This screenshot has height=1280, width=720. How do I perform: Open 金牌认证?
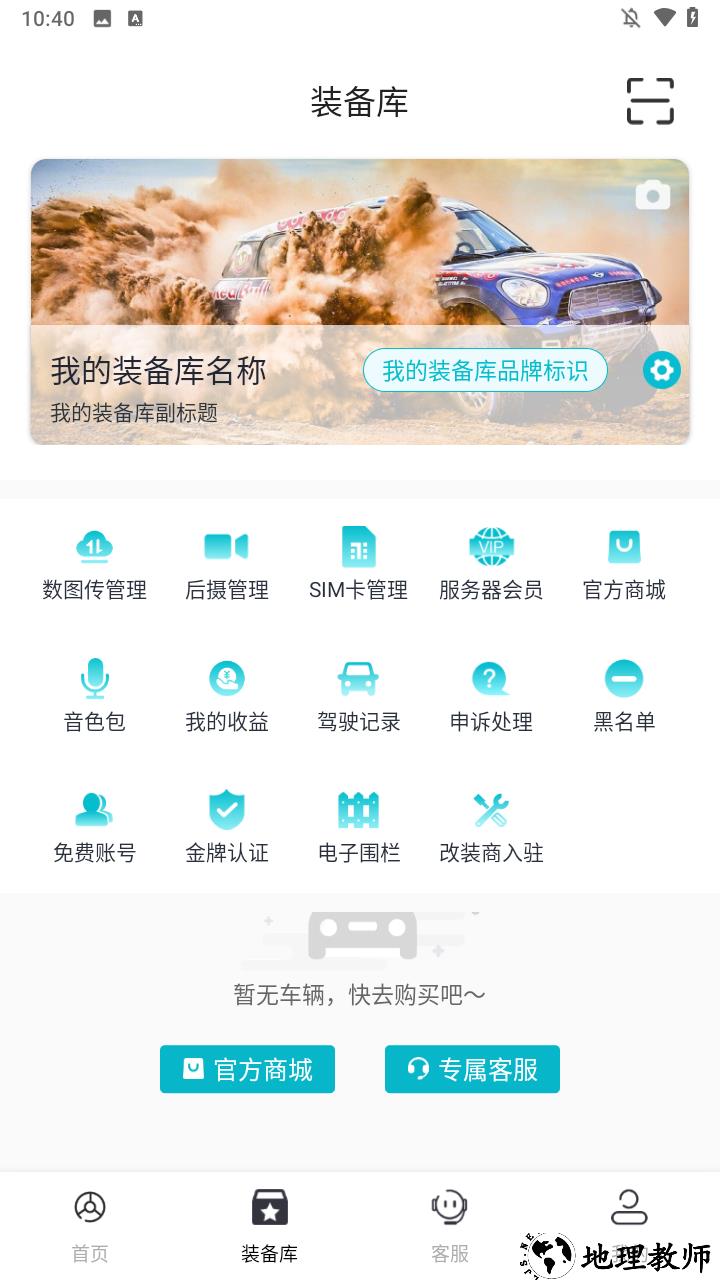[x=226, y=827]
